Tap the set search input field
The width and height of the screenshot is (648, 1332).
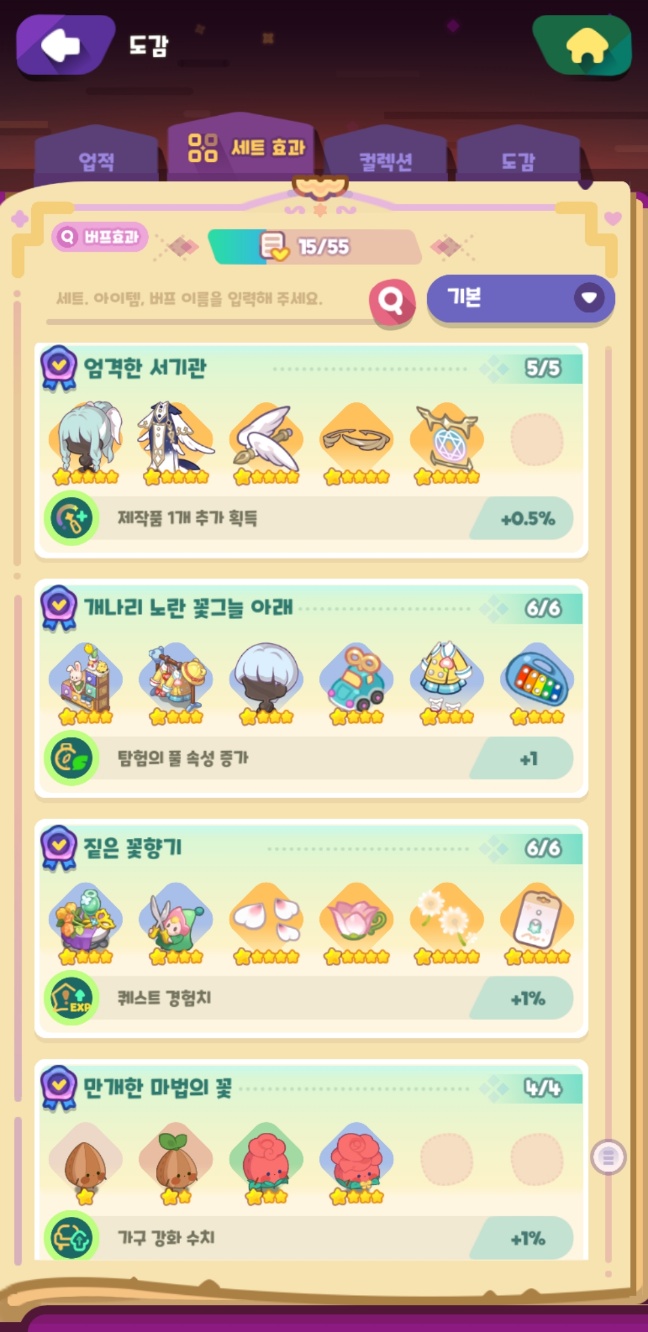[207, 300]
